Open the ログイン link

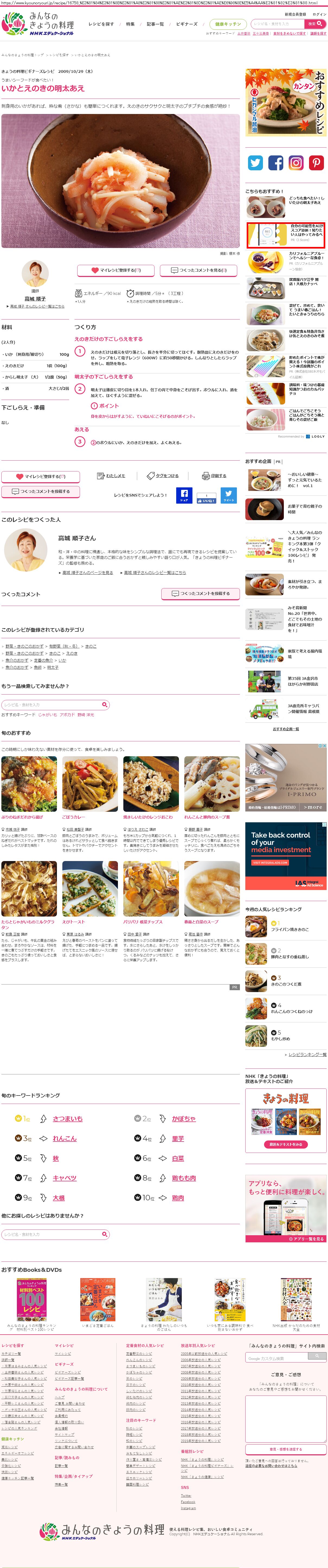coord(319,14)
